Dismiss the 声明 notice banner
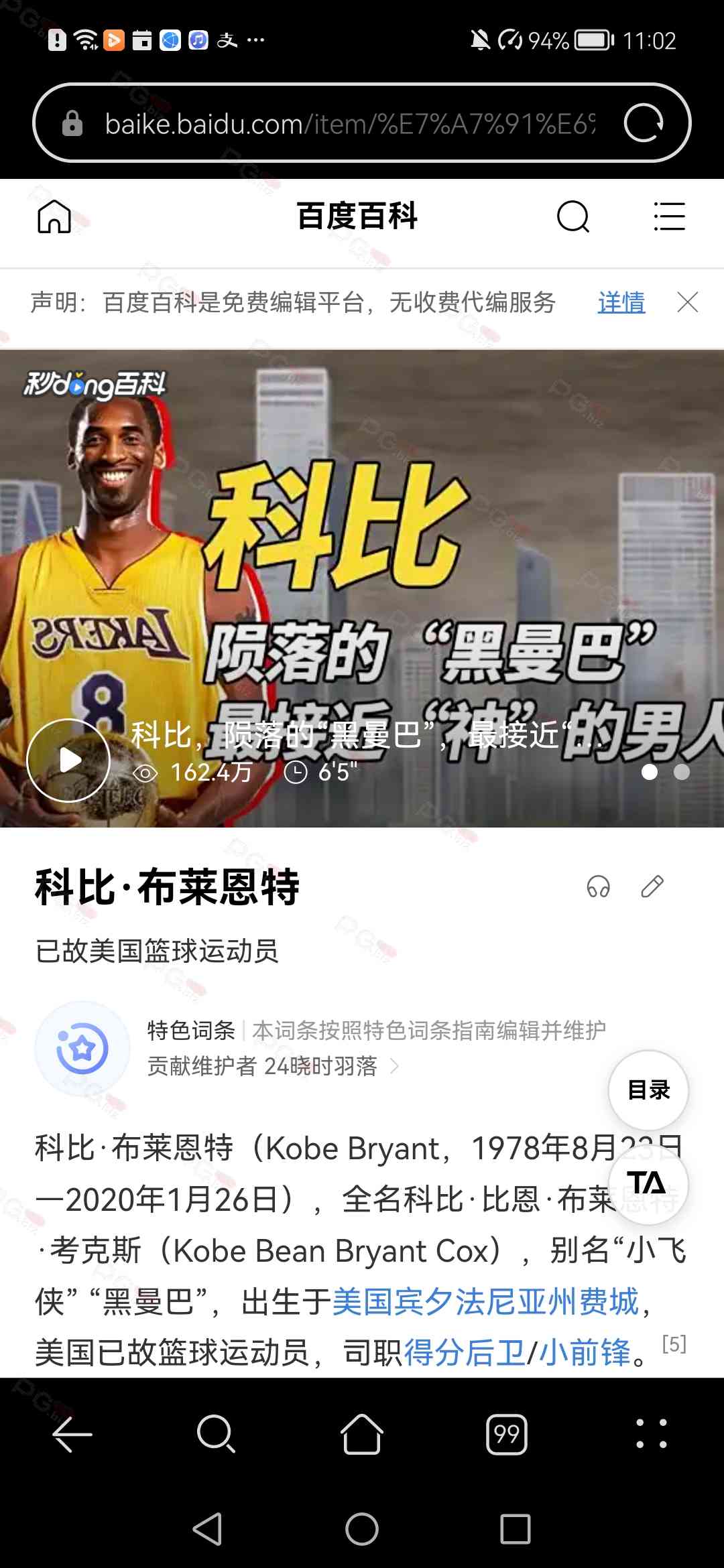 coord(688,302)
